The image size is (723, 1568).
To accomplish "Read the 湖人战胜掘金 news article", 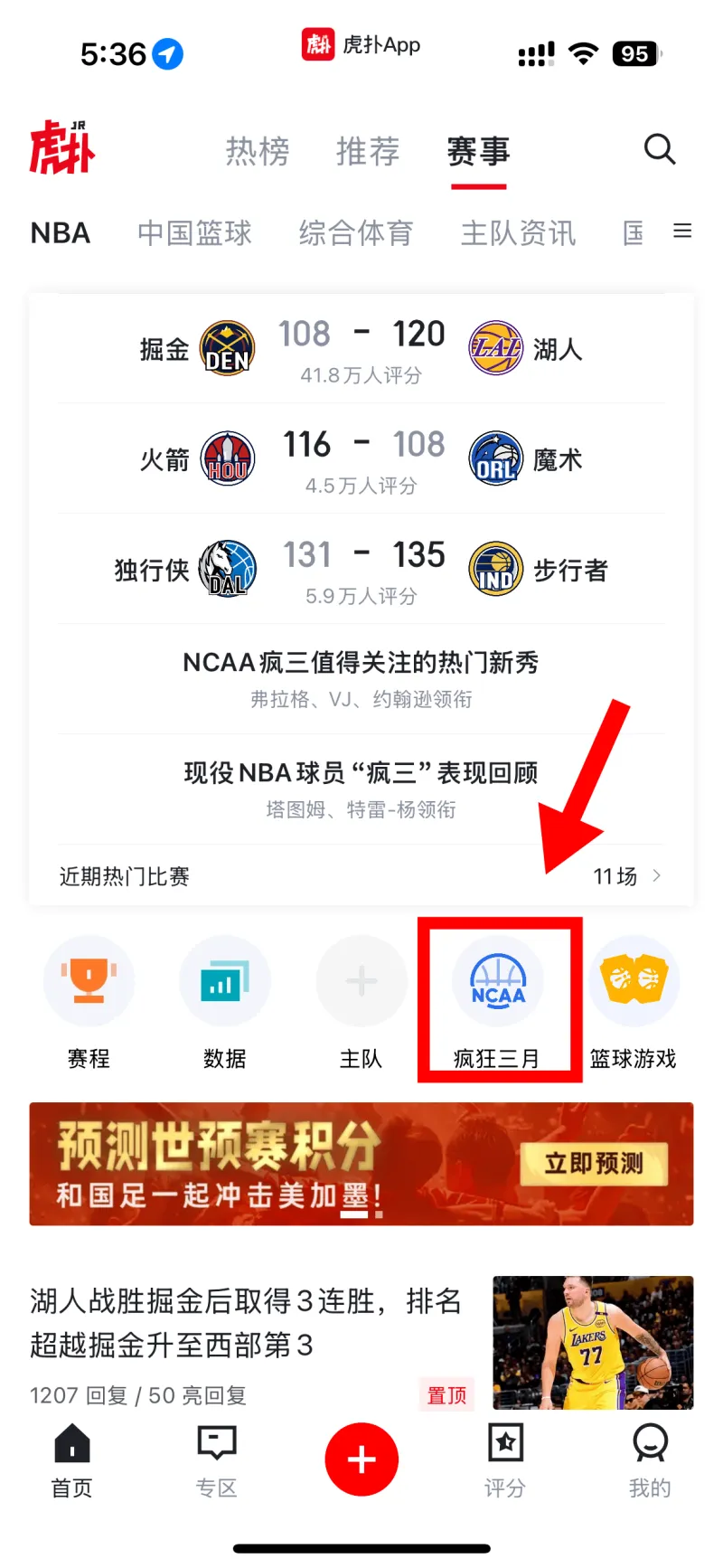I will 246,1323.
